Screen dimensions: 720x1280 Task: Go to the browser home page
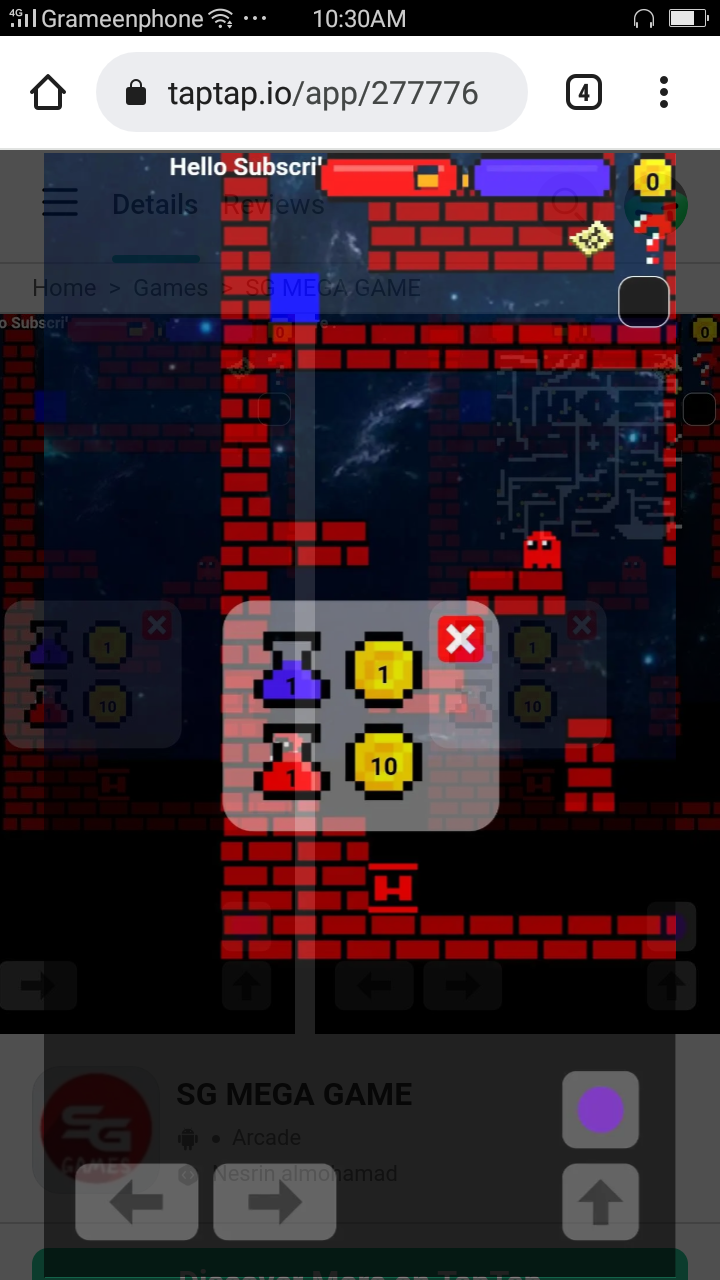click(x=48, y=94)
